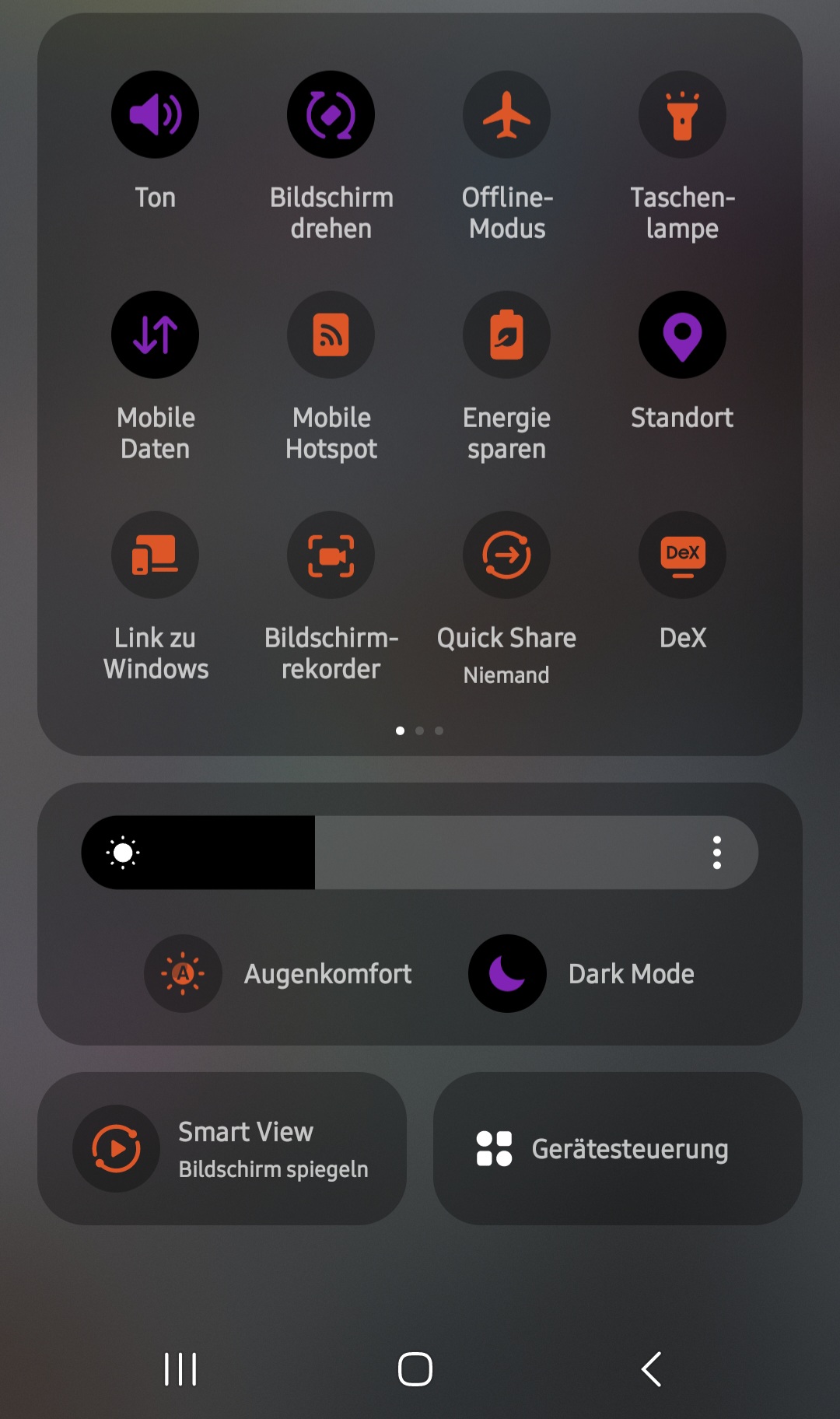The height and width of the screenshot is (1419, 840).
Task: Disable Mobile Daten
Action: pyautogui.click(x=155, y=335)
